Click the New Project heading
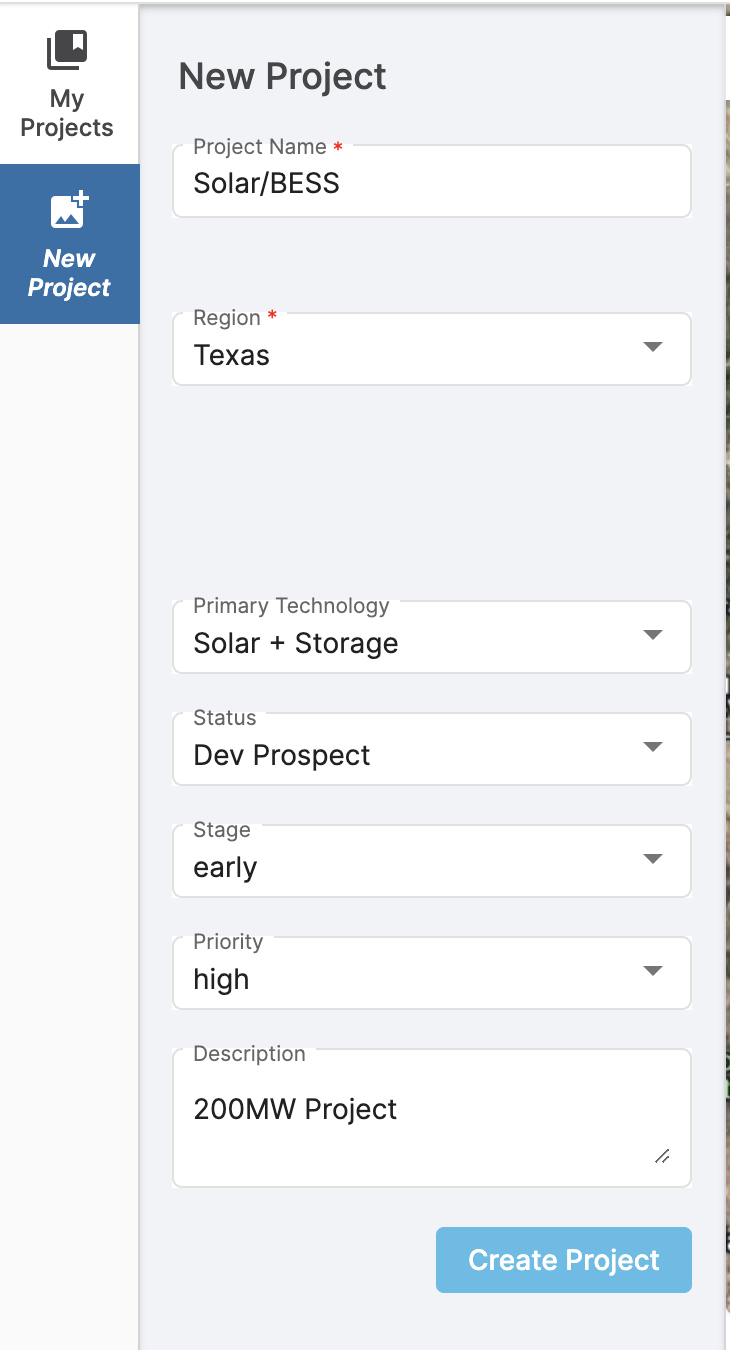This screenshot has height=1350, width=730. point(282,75)
